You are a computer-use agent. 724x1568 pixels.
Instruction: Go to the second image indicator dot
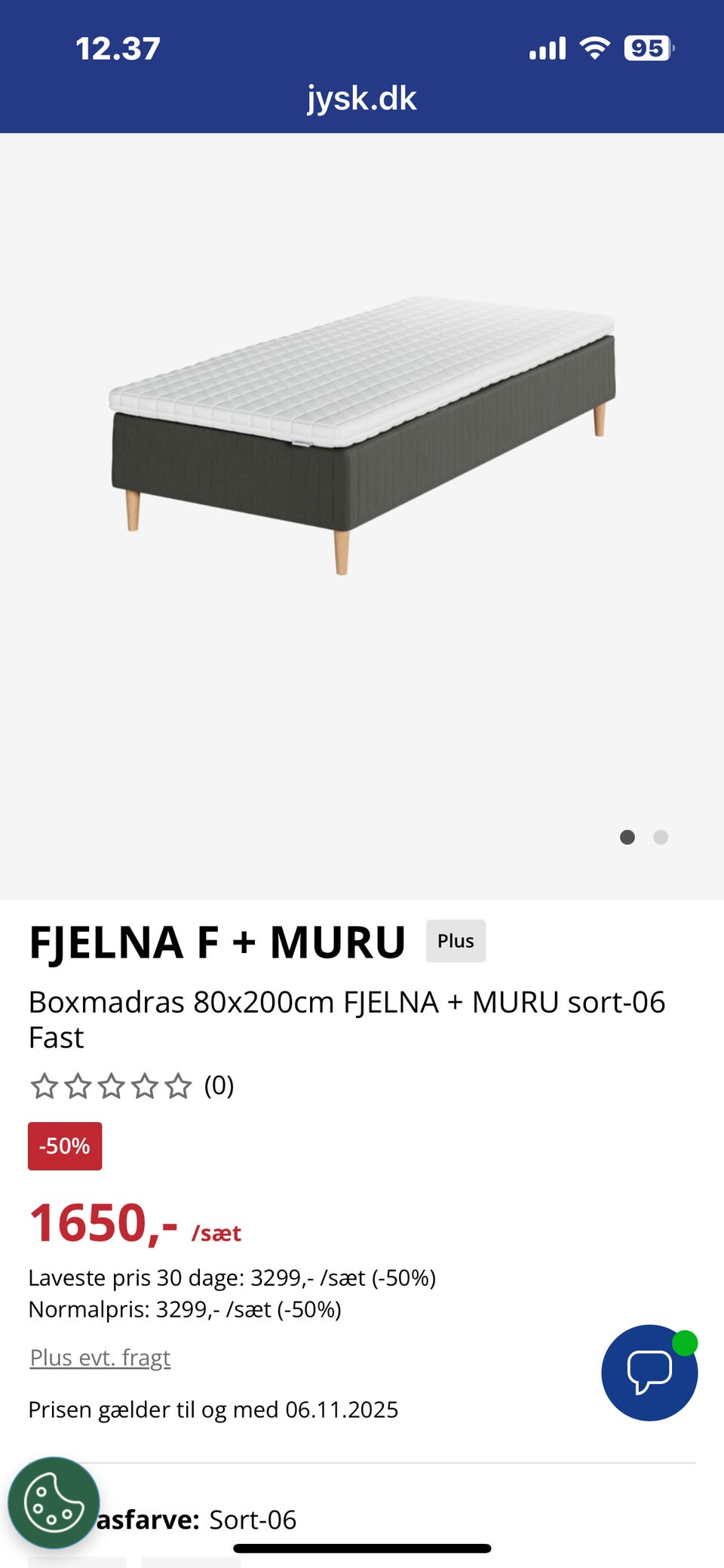tap(661, 837)
